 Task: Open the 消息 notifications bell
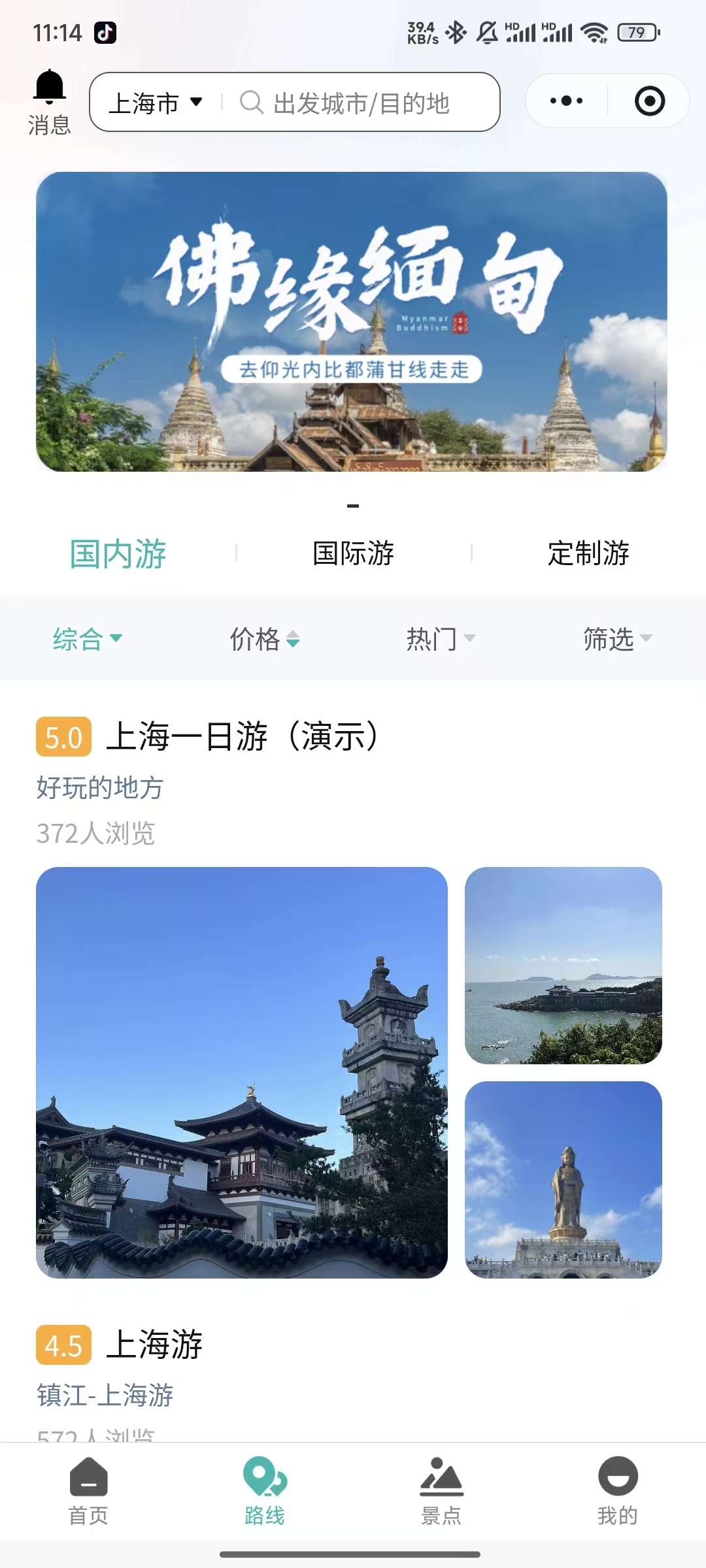point(49,101)
